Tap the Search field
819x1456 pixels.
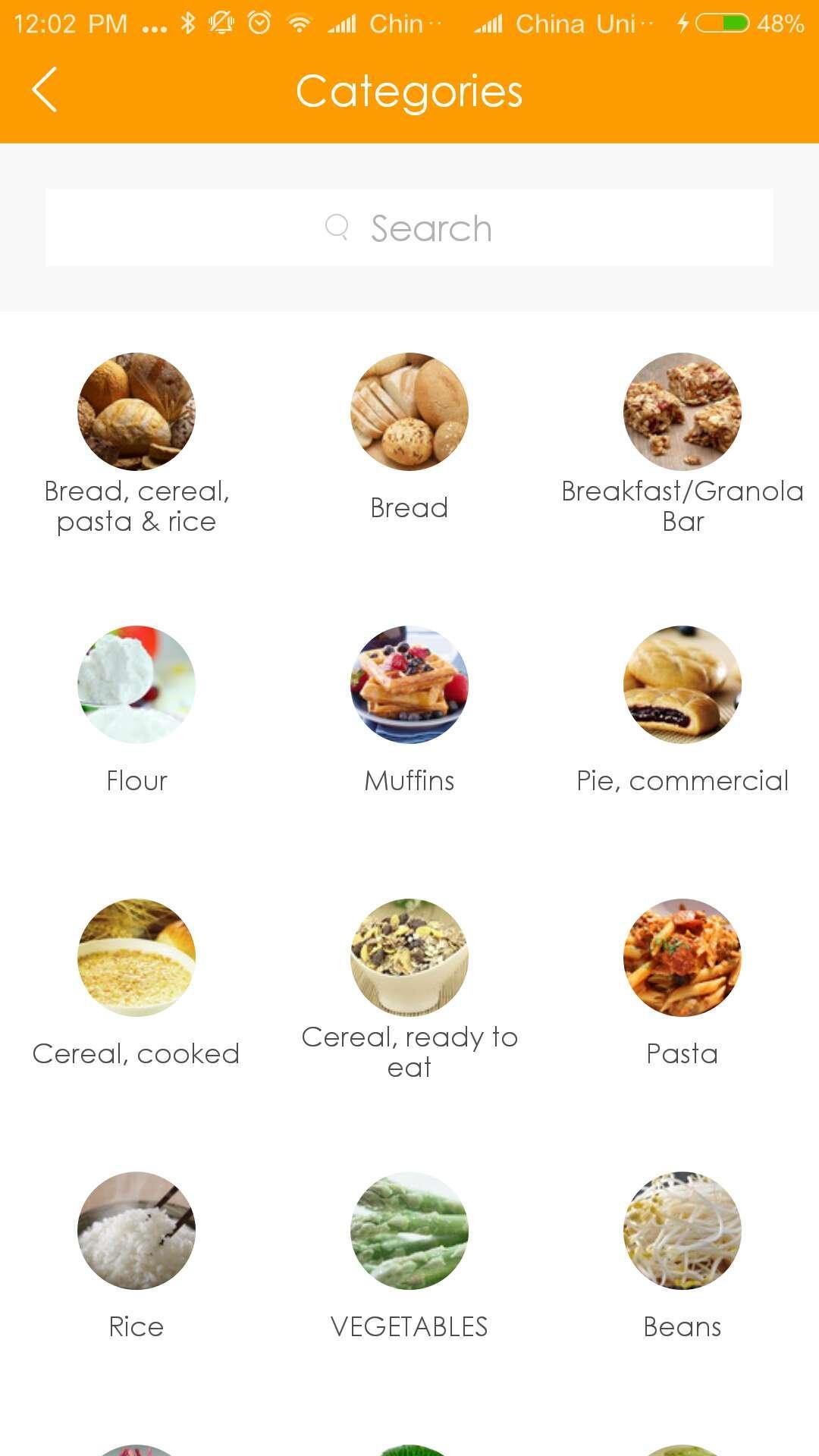(x=409, y=227)
